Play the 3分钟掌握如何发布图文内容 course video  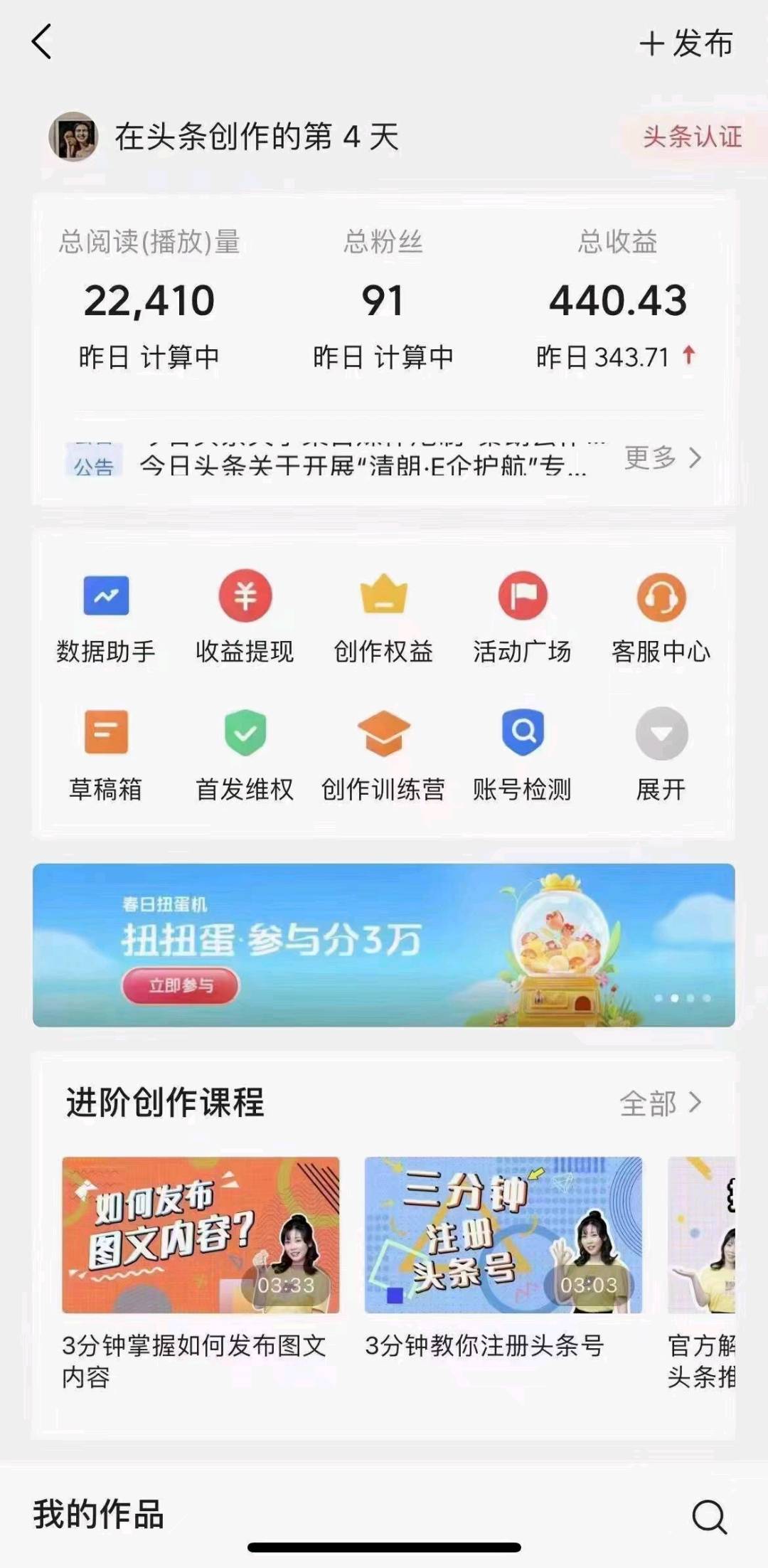point(201,1235)
